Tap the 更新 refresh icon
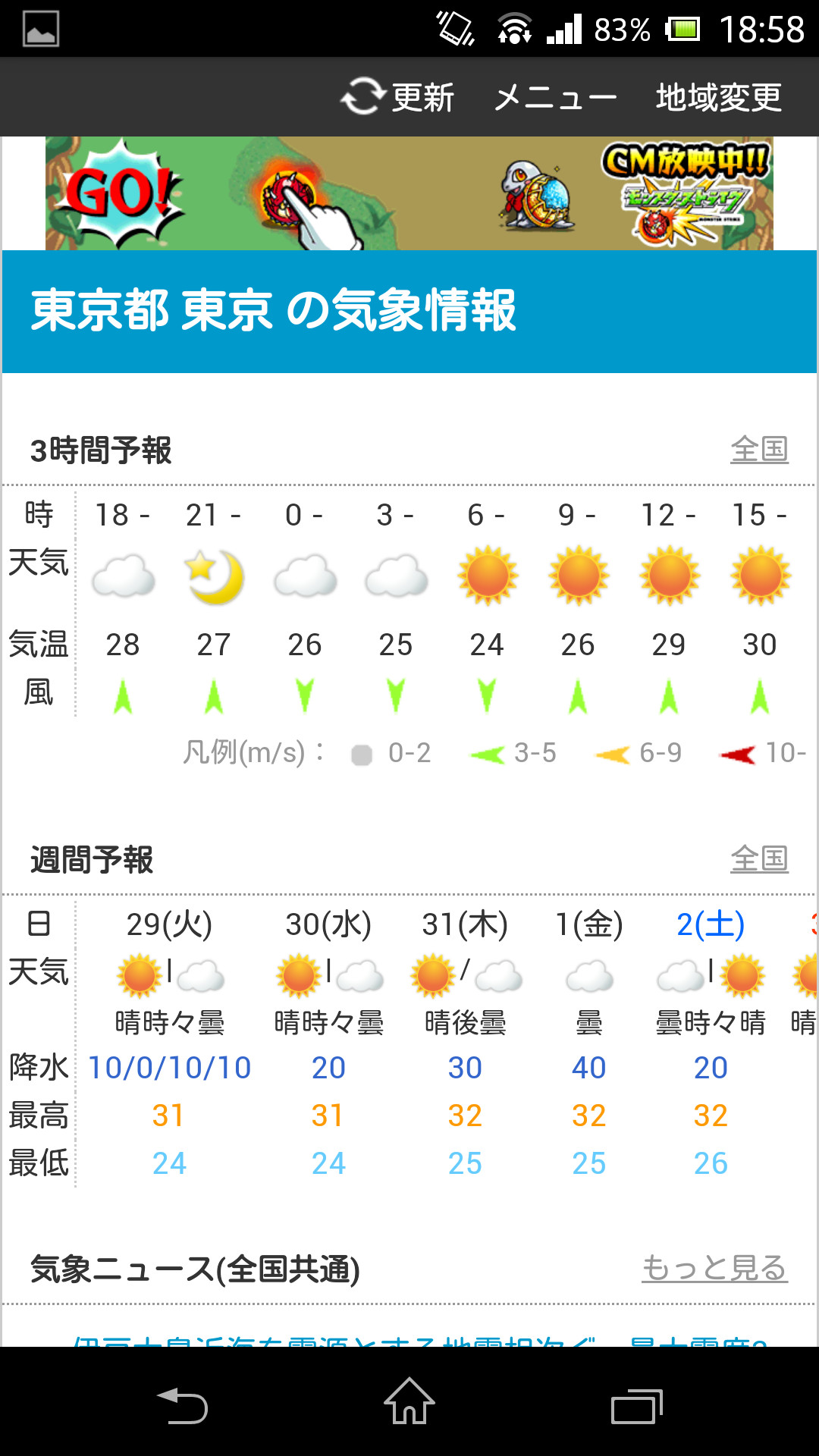The height and width of the screenshot is (1456, 819). coord(363,96)
